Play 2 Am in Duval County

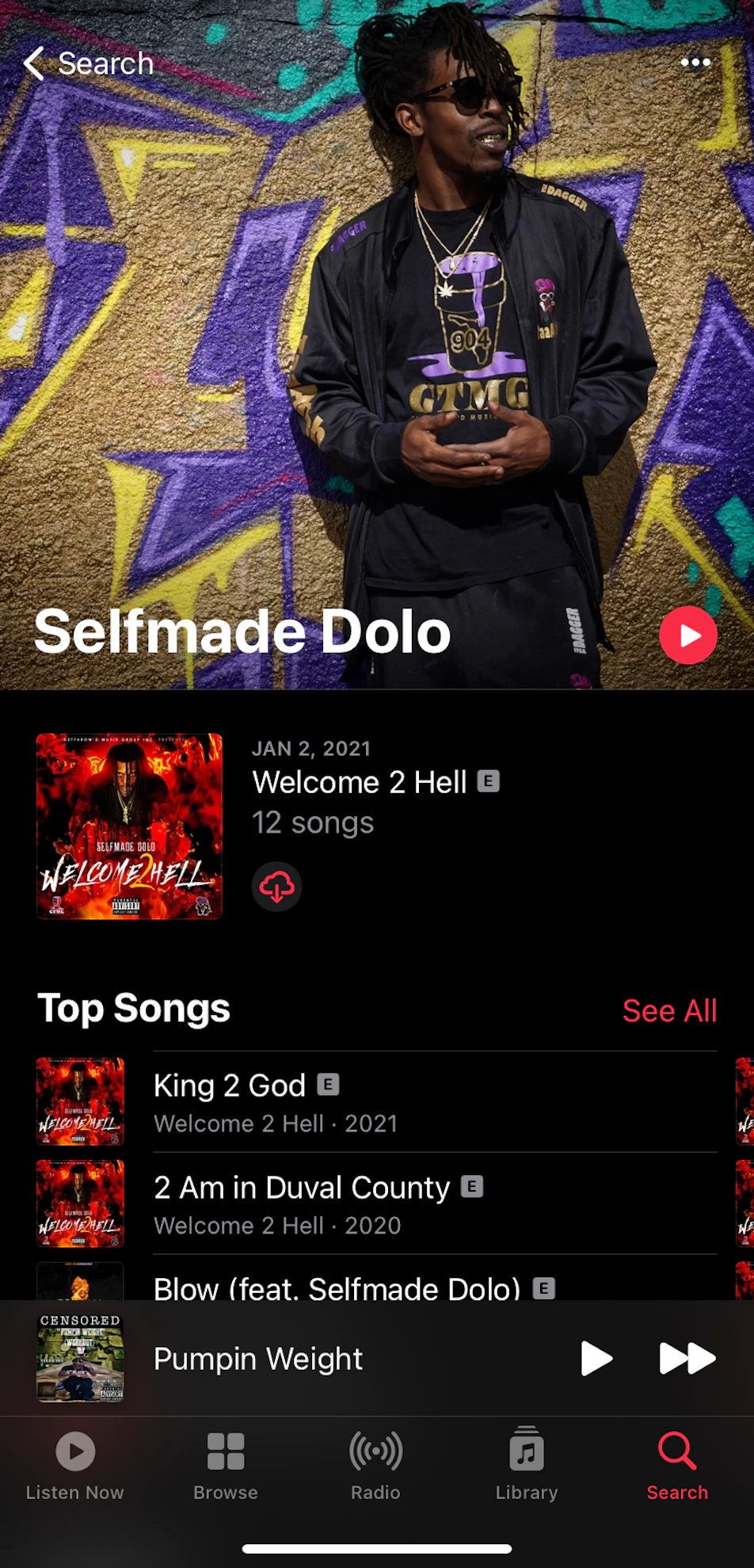coord(301,1204)
